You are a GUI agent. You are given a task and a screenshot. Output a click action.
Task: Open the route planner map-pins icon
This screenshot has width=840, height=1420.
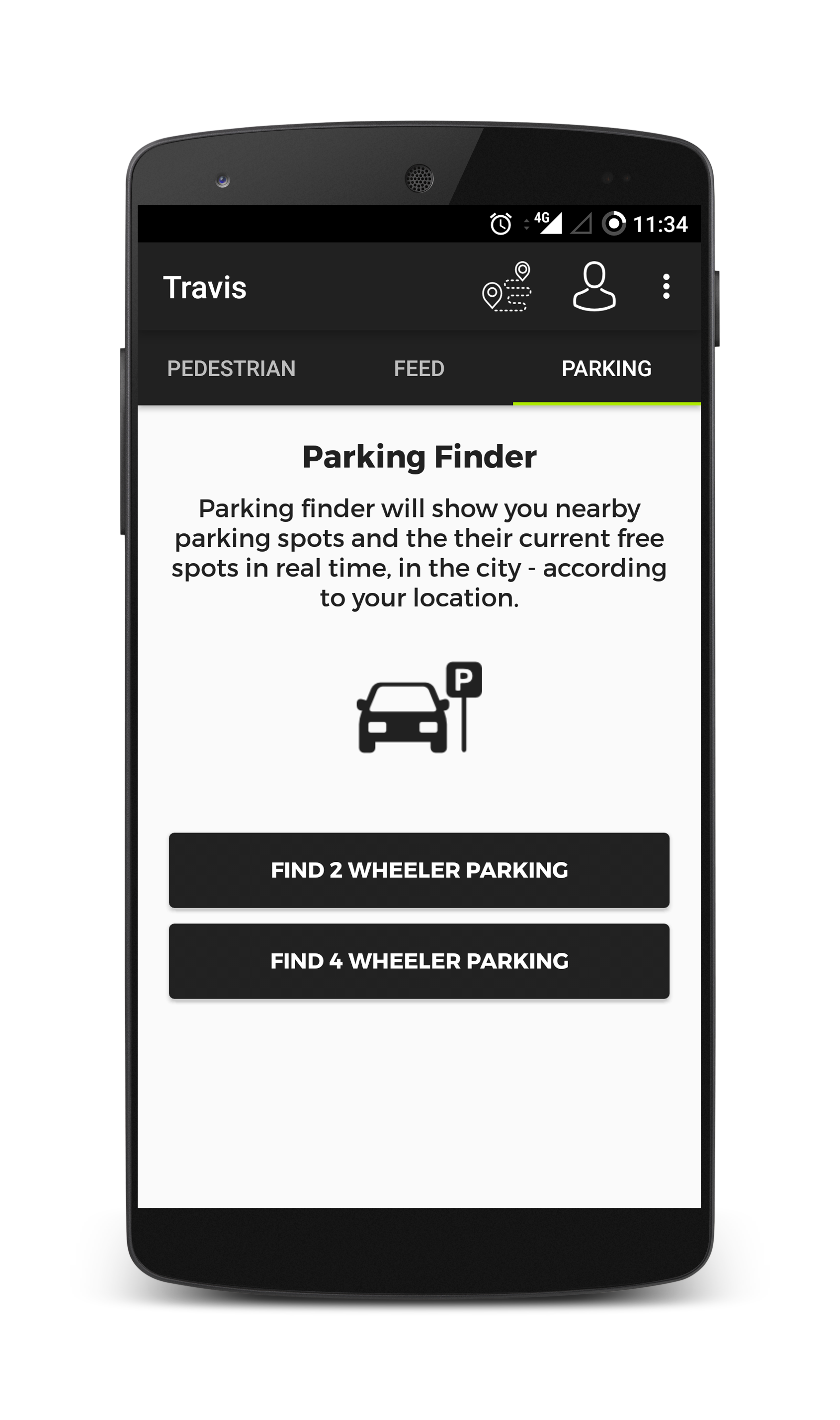point(506,286)
